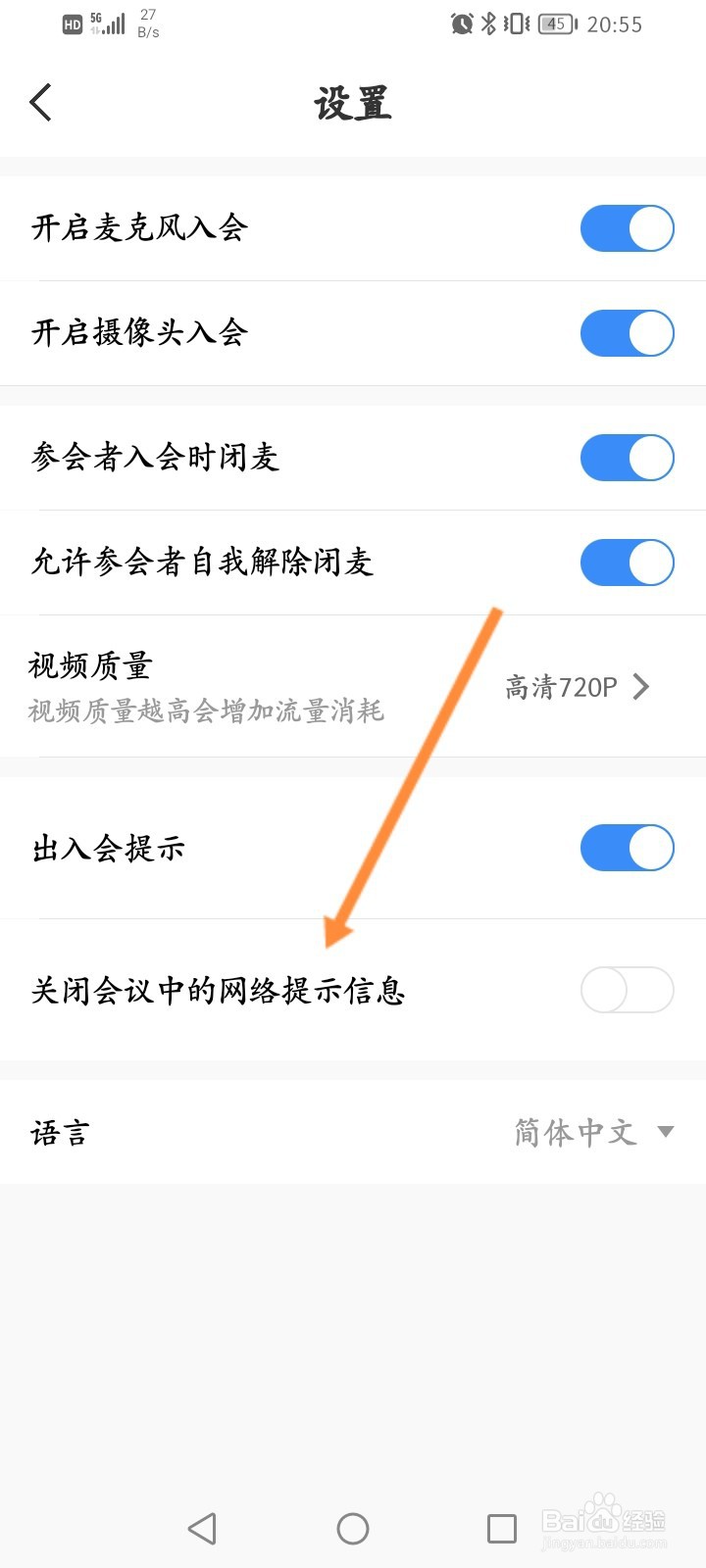Tap the 5G signal strength icon
The height and width of the screenshot is (1568, 706).
coord(108,22)
